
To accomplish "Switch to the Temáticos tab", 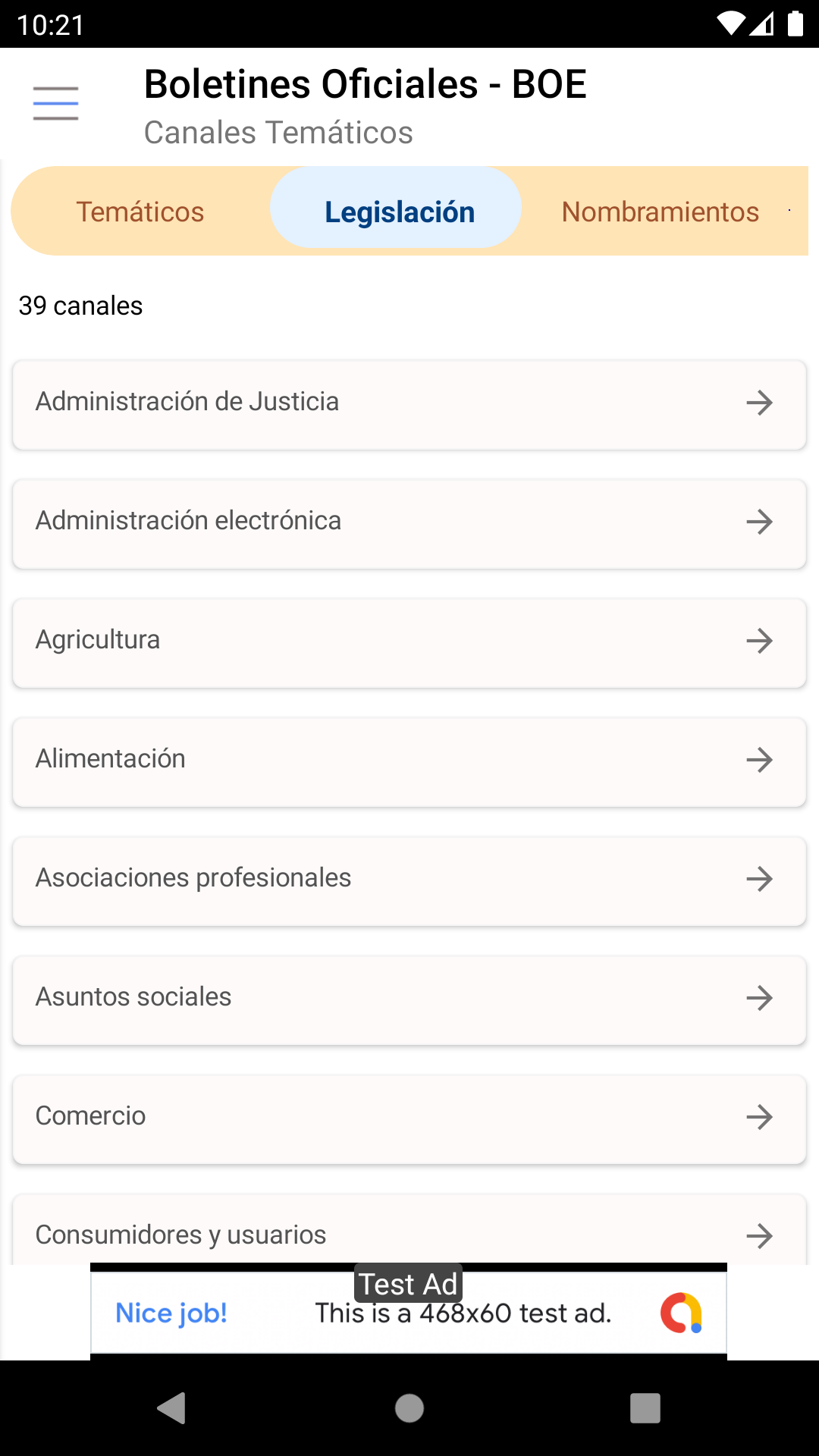I will 140,211.
